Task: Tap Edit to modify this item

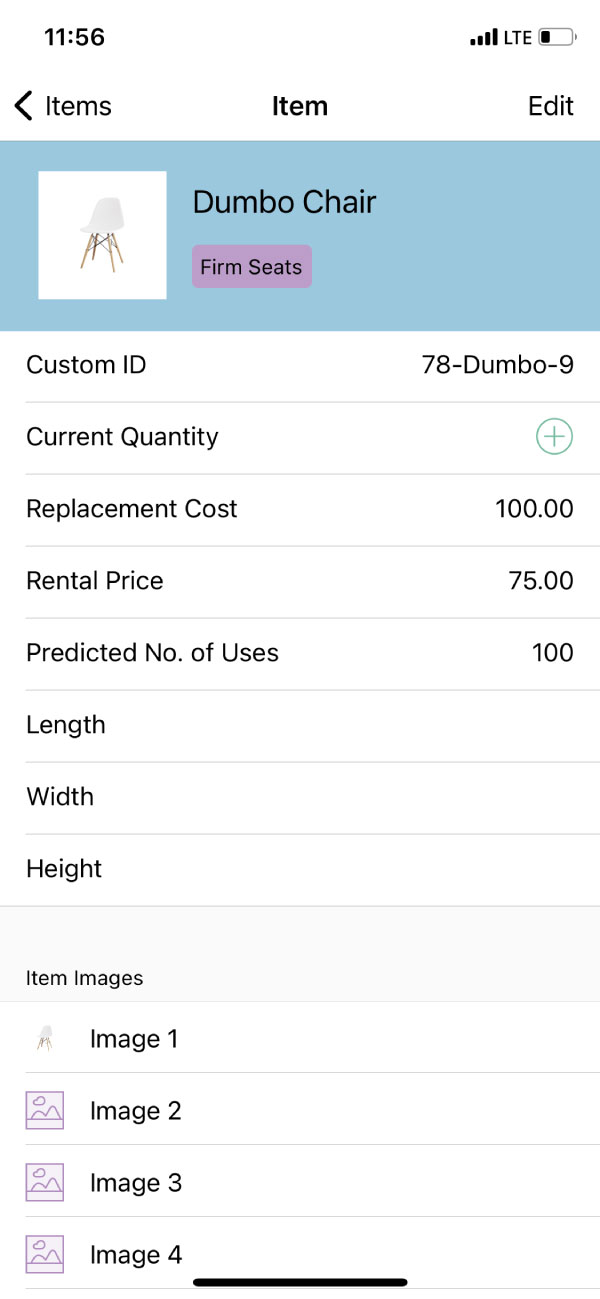Action: 551,106
